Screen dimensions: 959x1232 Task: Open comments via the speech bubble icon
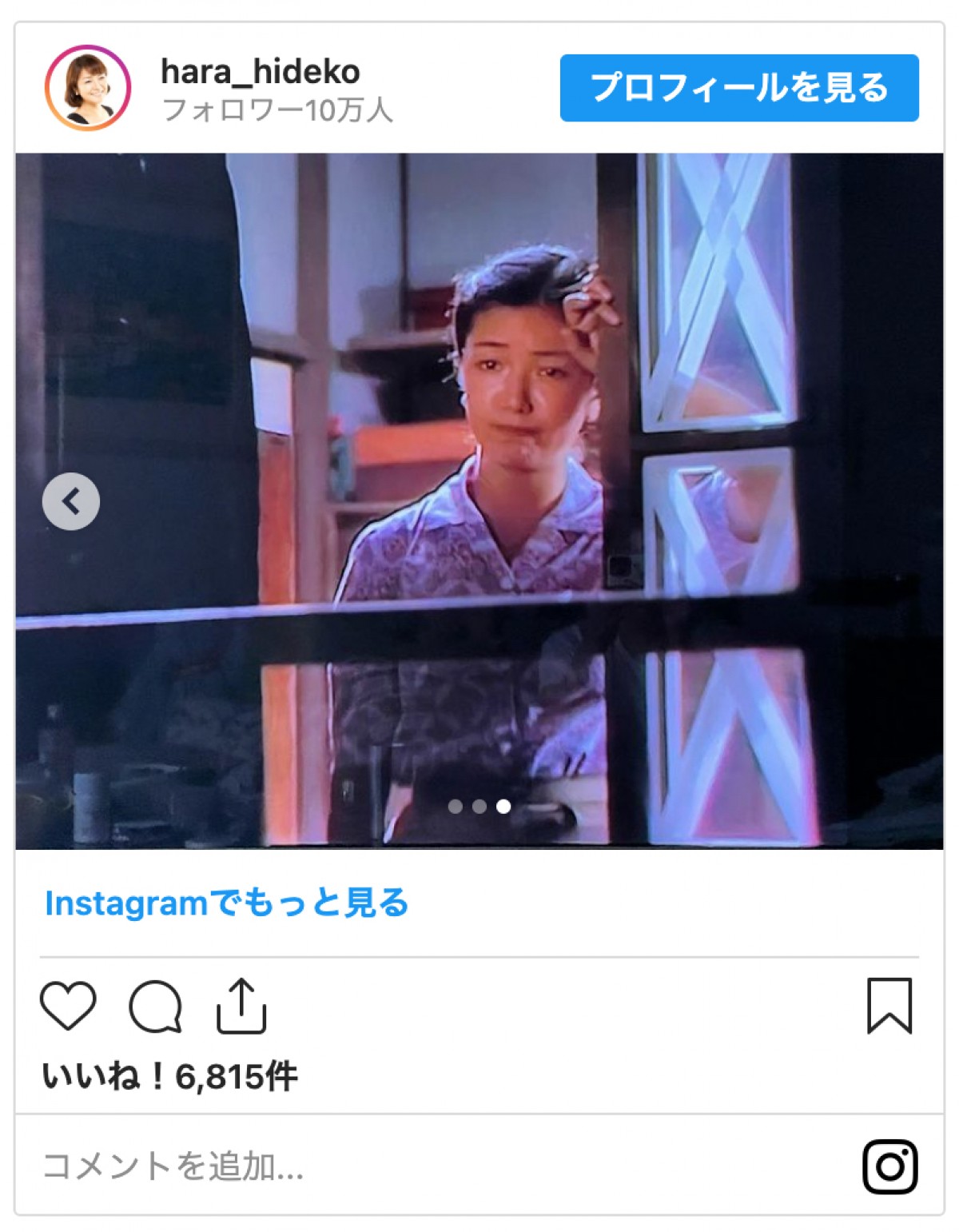click(155, 1006)
